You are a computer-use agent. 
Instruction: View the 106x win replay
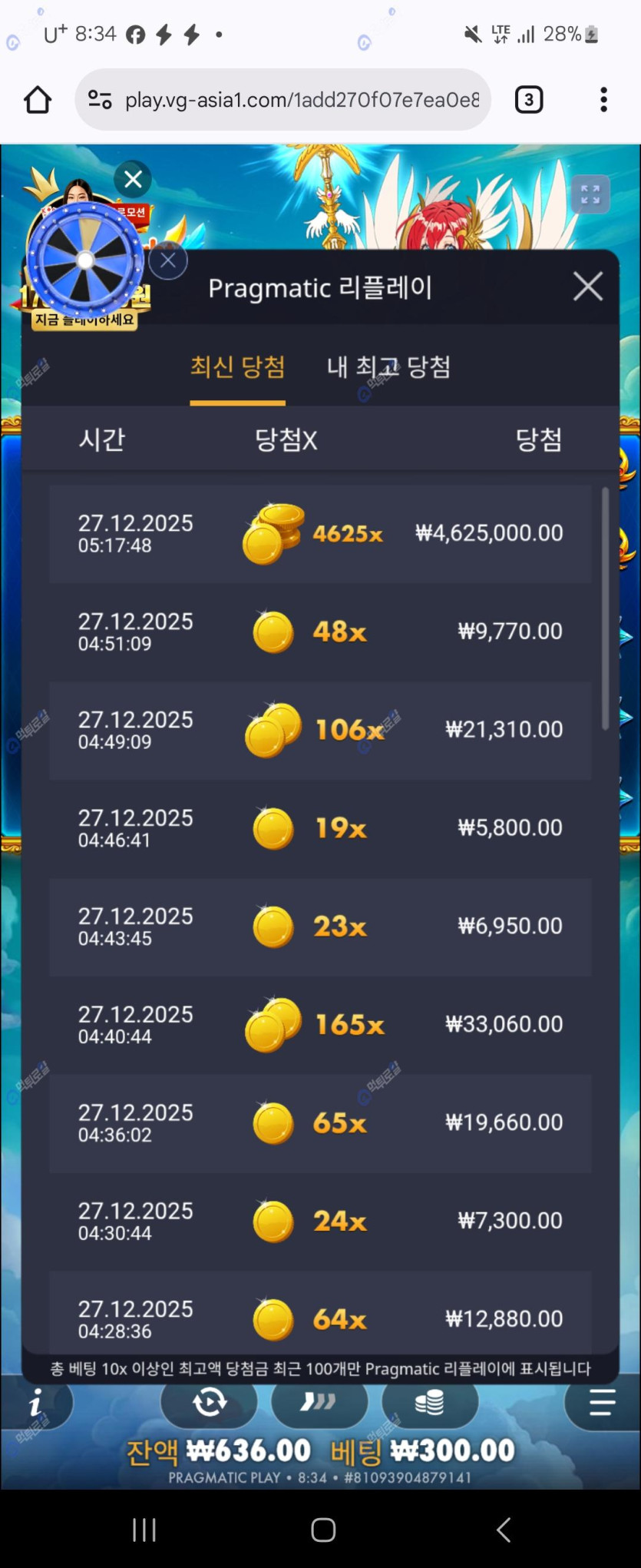pos(320,730)
